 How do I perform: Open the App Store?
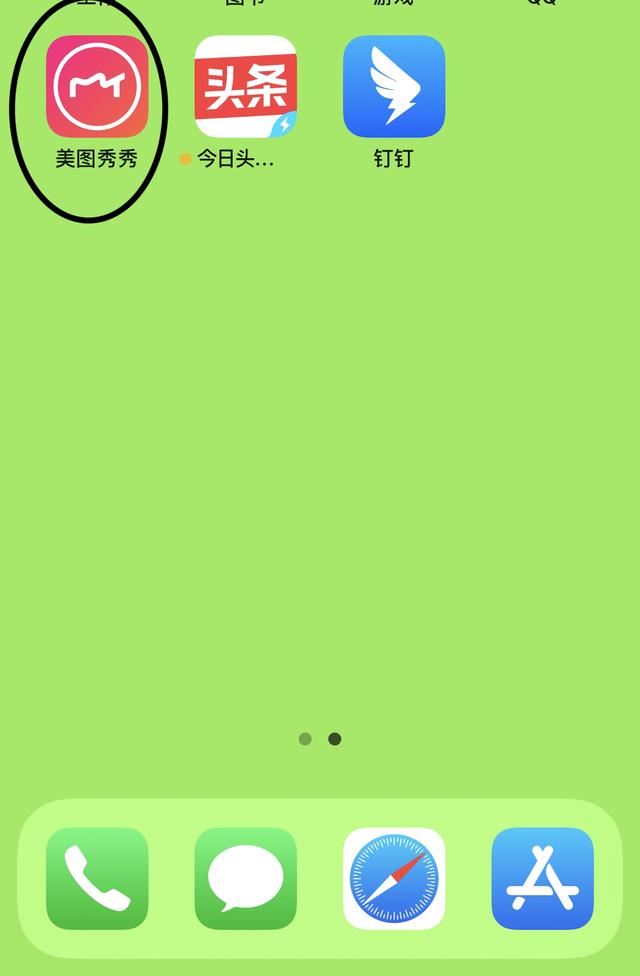pyautogui.click(x=542, y=878)
